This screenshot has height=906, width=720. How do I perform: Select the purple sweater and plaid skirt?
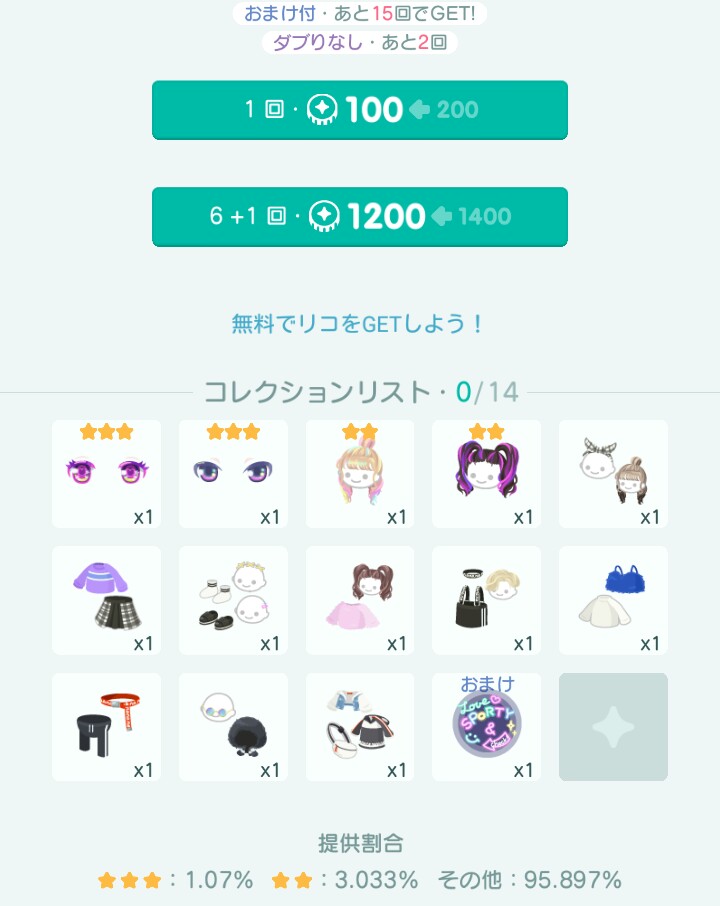[x=106, y=600]
